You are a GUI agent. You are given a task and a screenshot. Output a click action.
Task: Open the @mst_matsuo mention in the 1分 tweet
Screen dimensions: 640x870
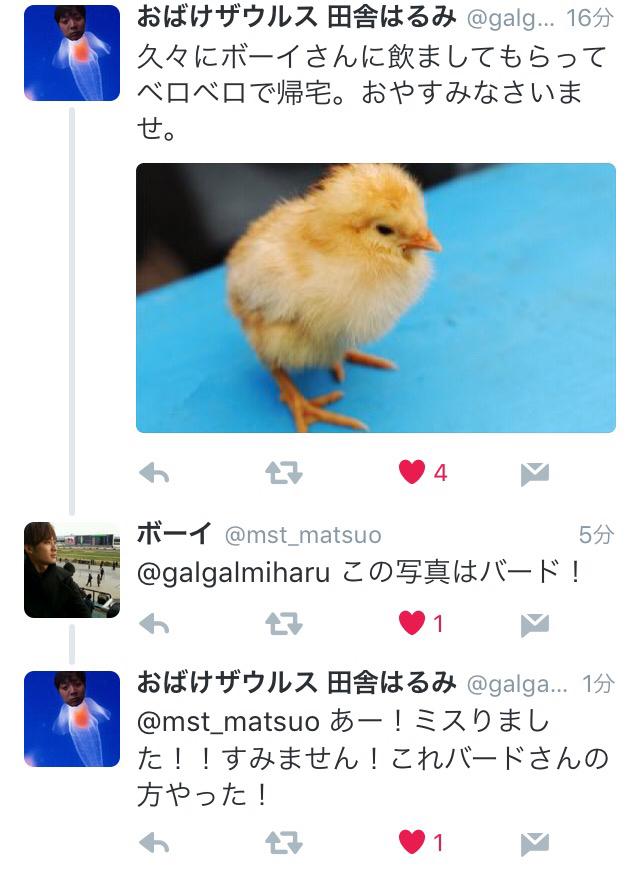point(228,721)
